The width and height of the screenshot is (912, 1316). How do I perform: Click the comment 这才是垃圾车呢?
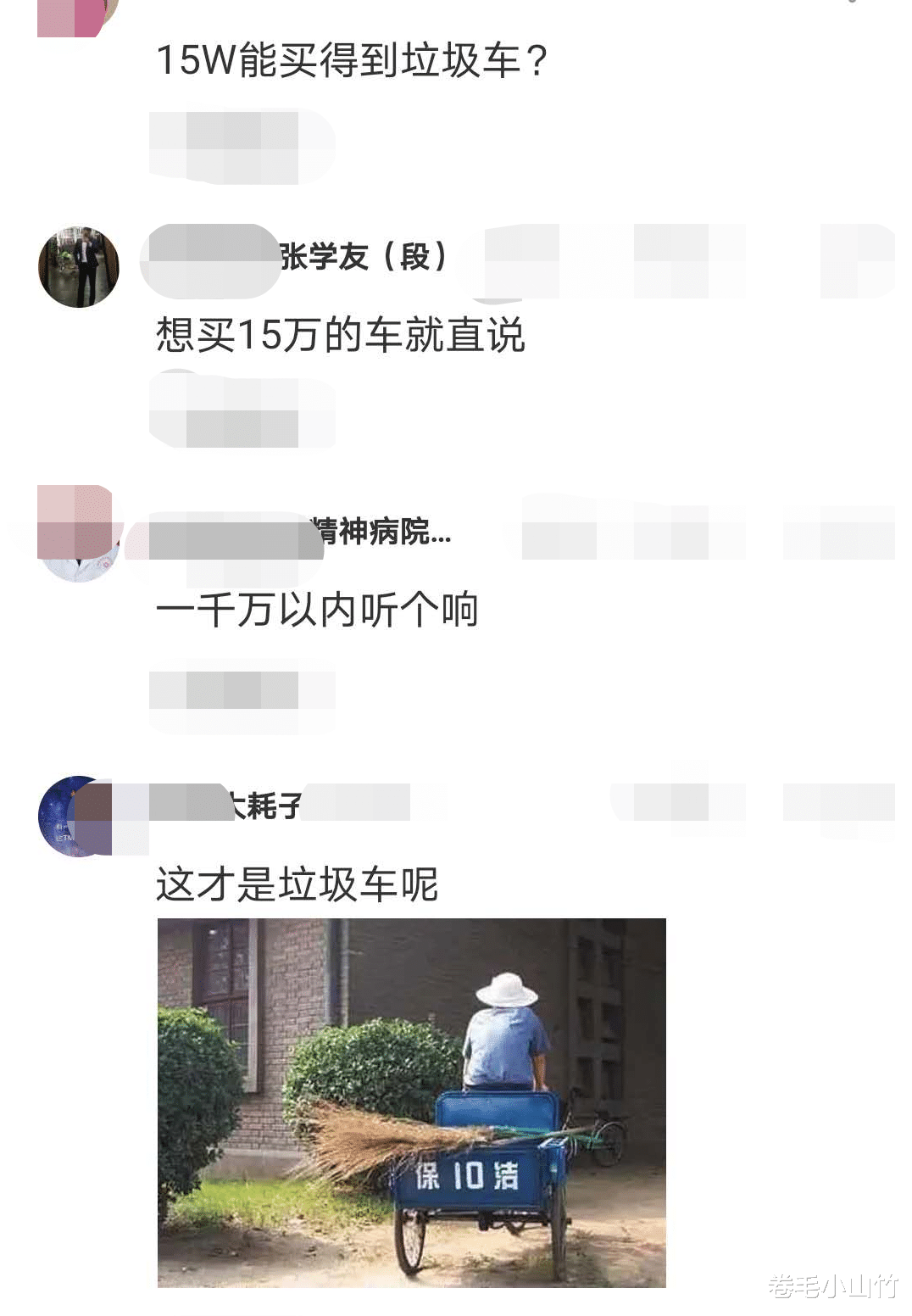pyautogui.click(x=301, y=884)
